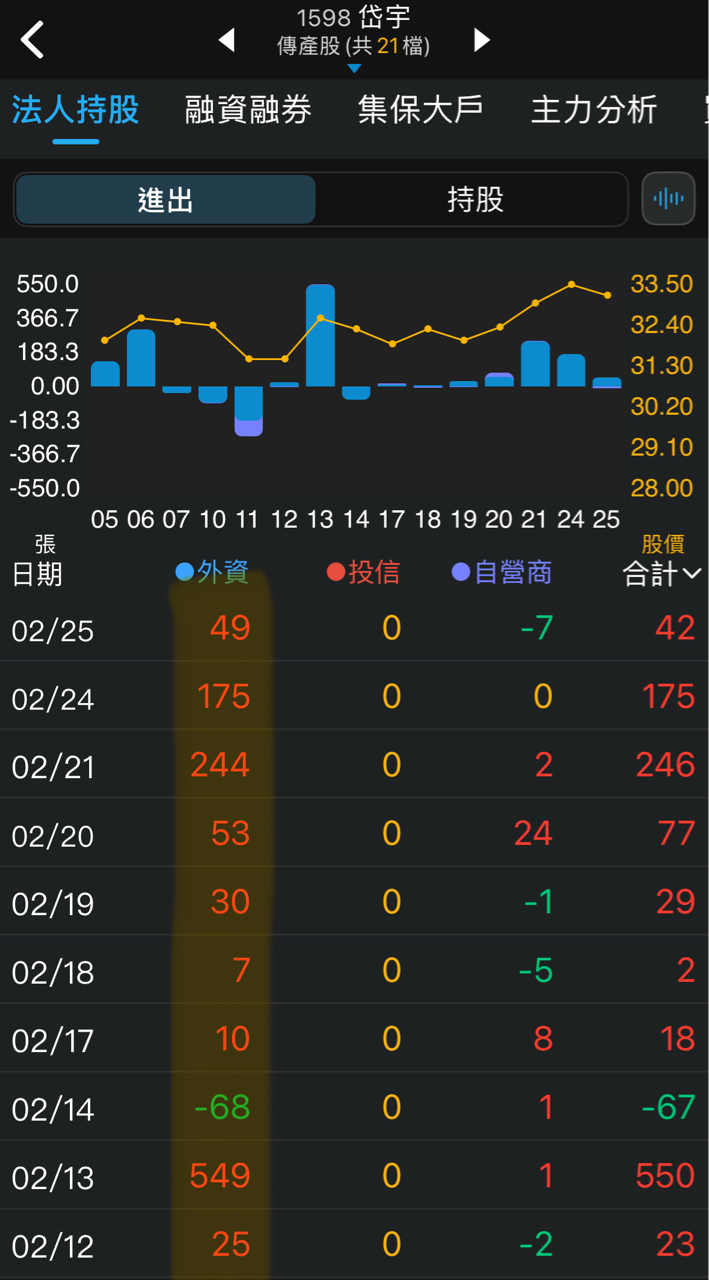View the 主力分析 tab

point(593,110)
